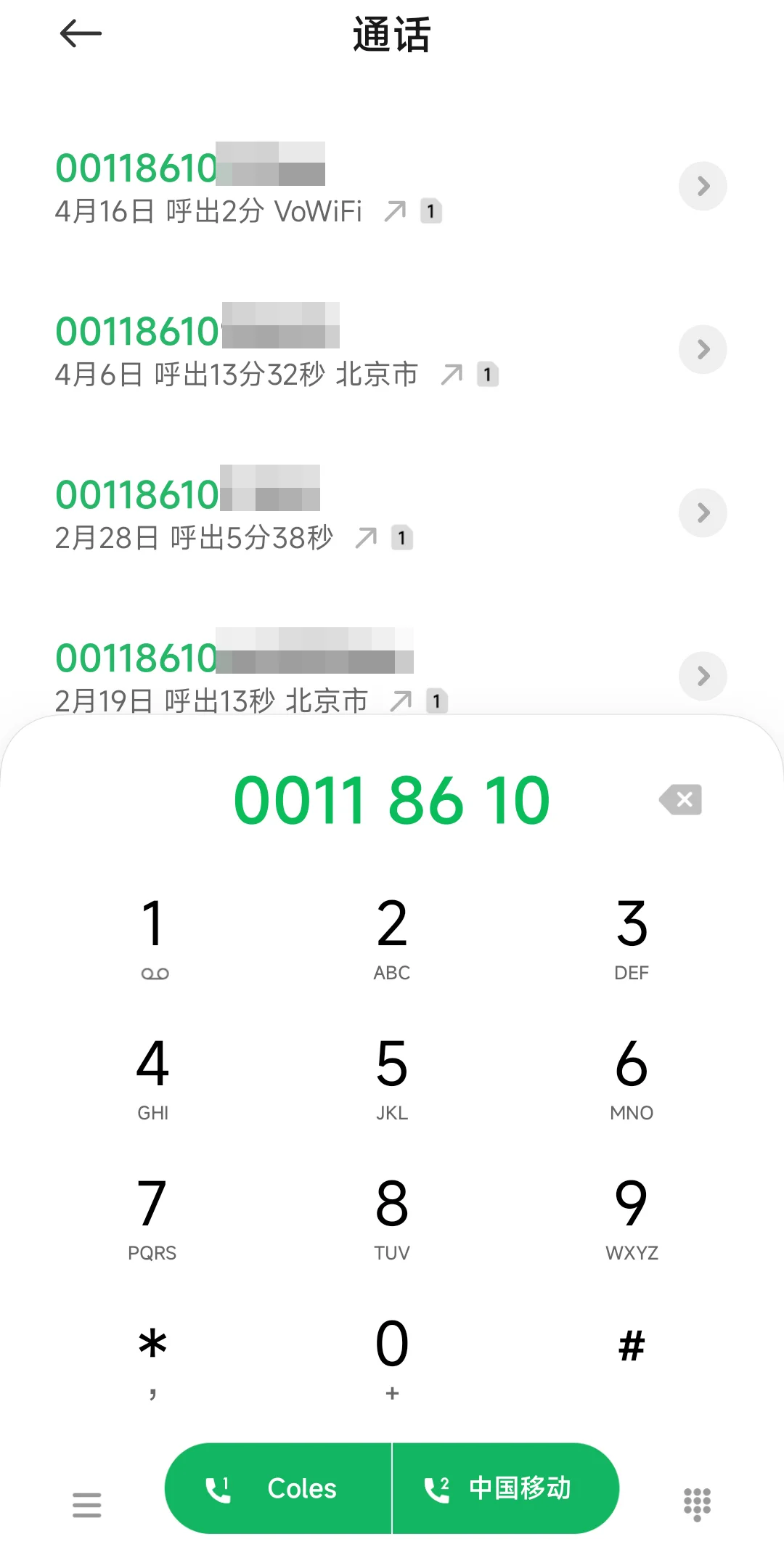The height and width of the screenshot is (1555, 784).
Task: Dial digit 3 DEF
Action: click(632, 936)
